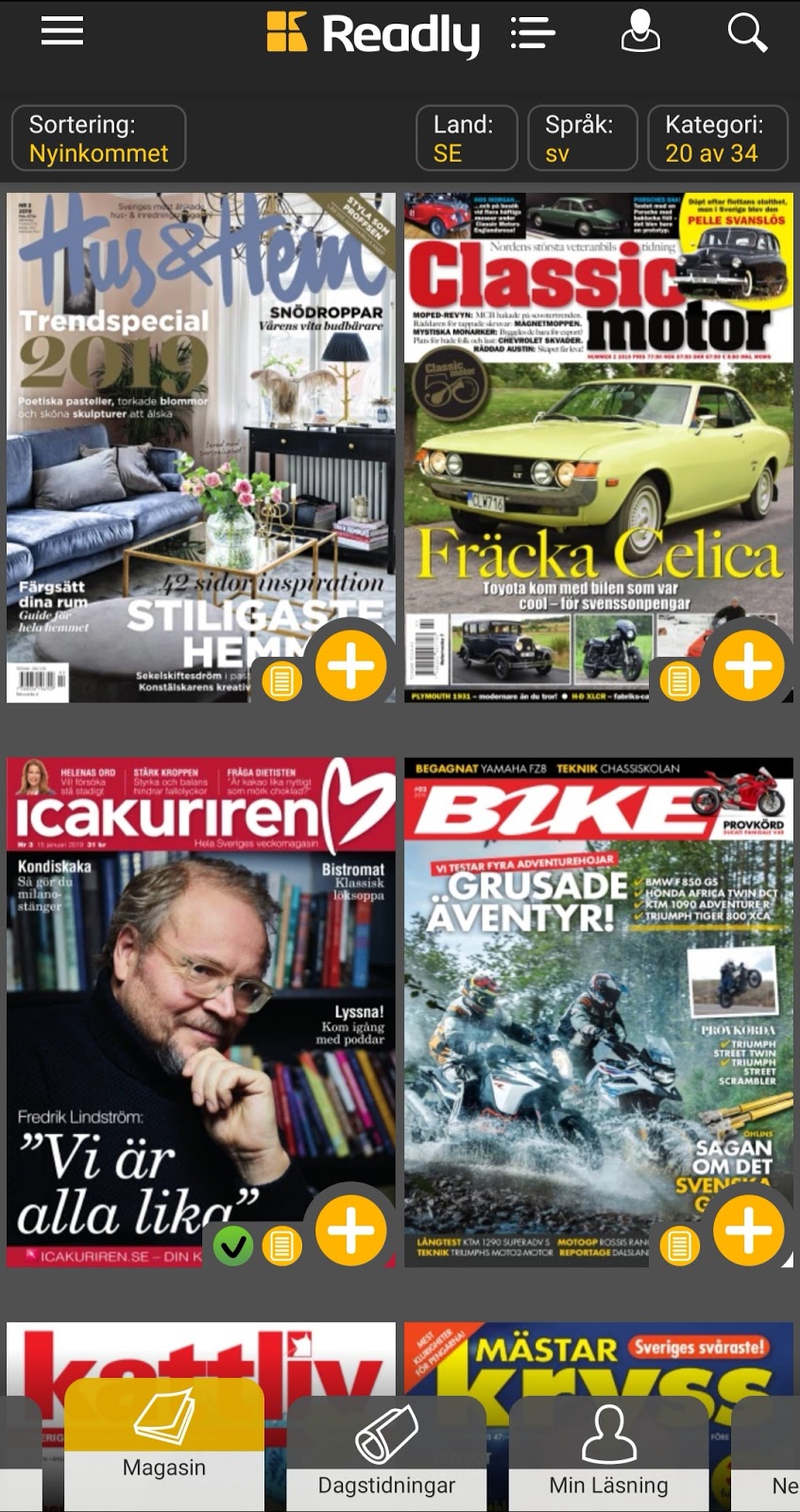The height and width of the screenshot is (1512, 800).
Task: Open the search
Action: (x=746, y=33)
